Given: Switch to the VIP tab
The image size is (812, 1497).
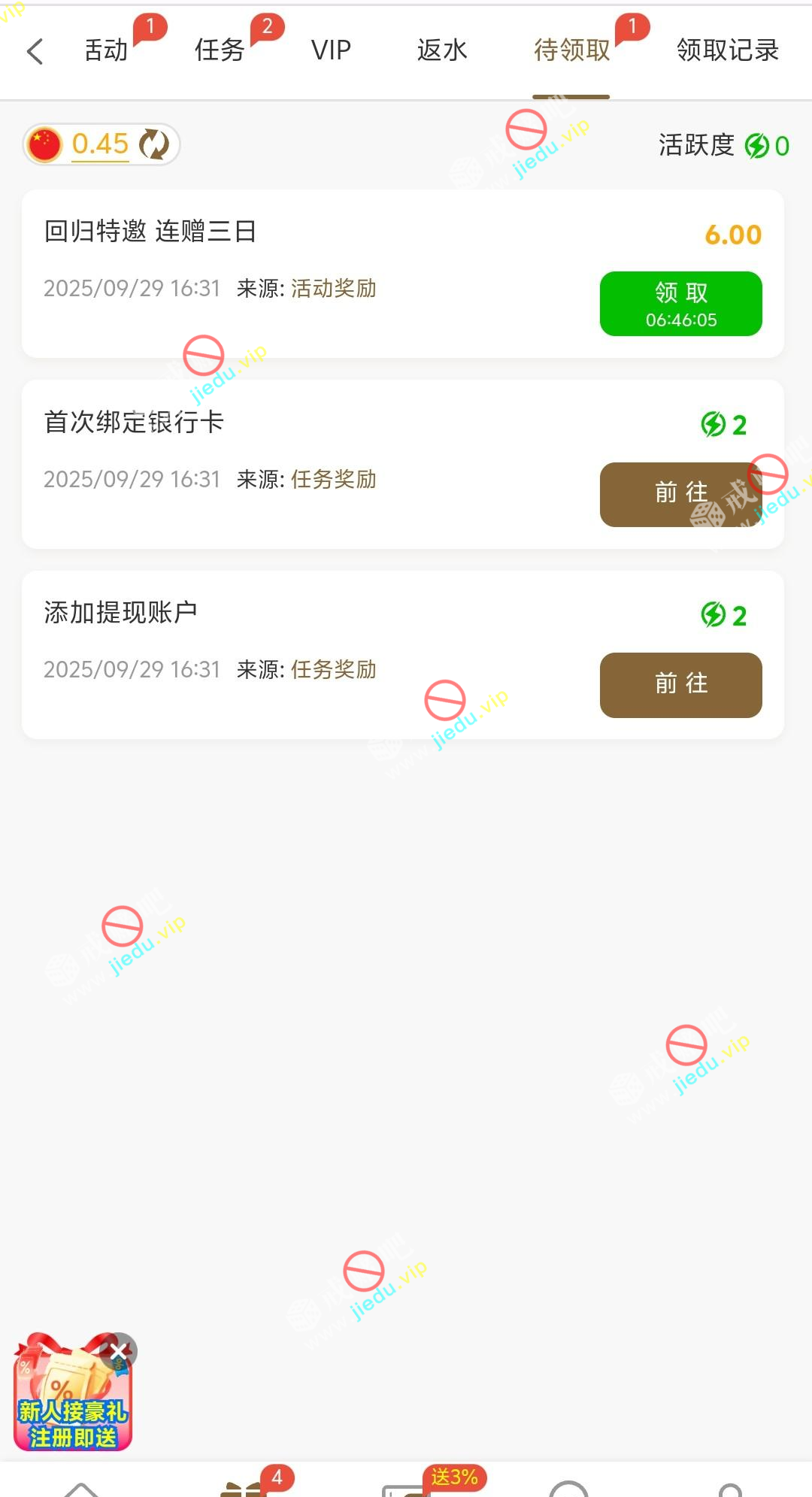Looking at the screenshot, I should [x=331, y=50].
